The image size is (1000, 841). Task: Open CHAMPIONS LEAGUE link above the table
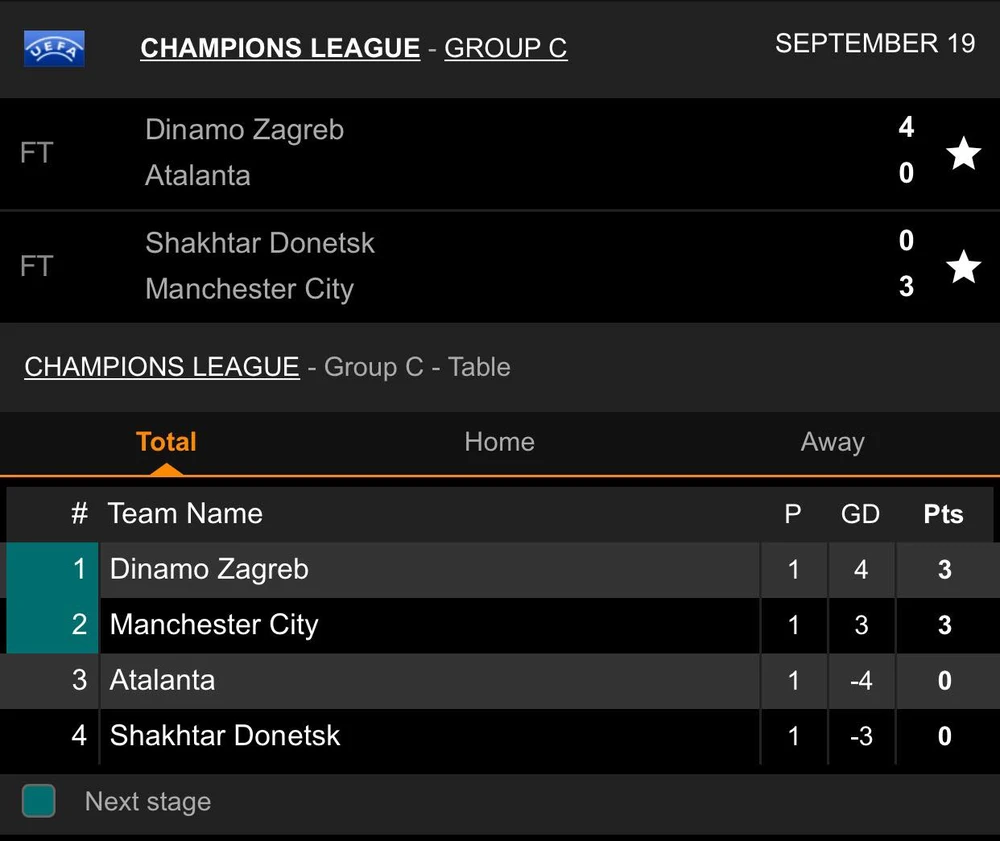pyautogui.click(x=162, y=367)
